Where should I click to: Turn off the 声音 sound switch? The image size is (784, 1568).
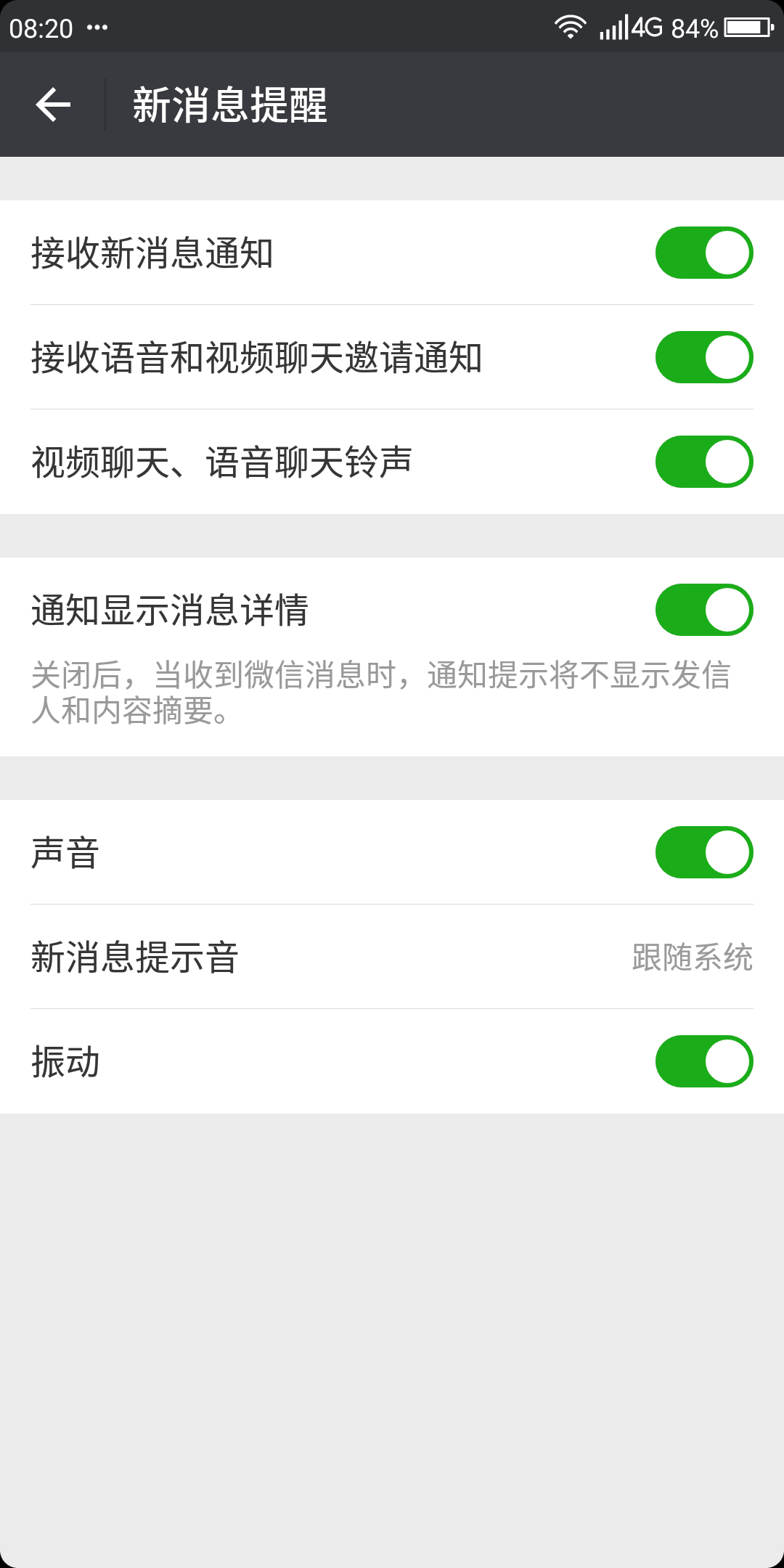tap(703, 852)
